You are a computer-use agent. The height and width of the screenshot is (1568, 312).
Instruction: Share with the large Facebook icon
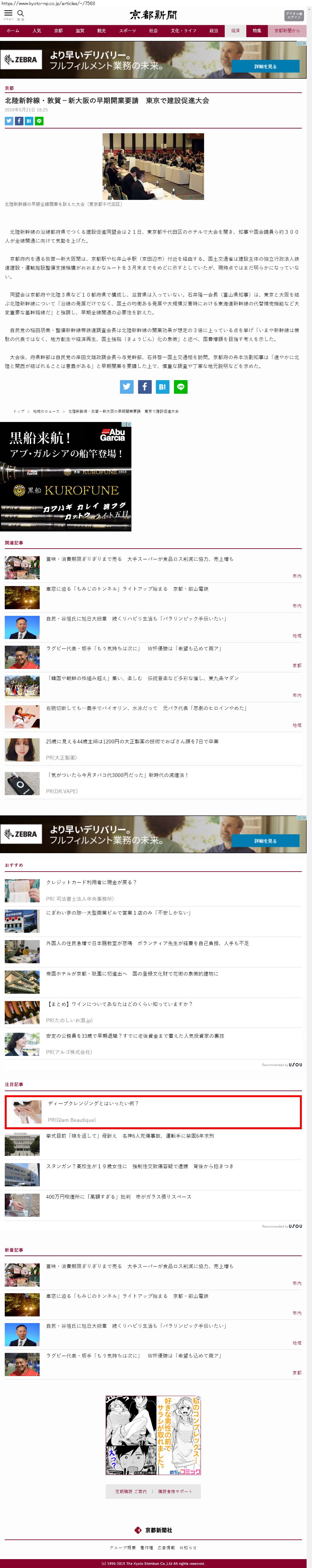[144, 386]
